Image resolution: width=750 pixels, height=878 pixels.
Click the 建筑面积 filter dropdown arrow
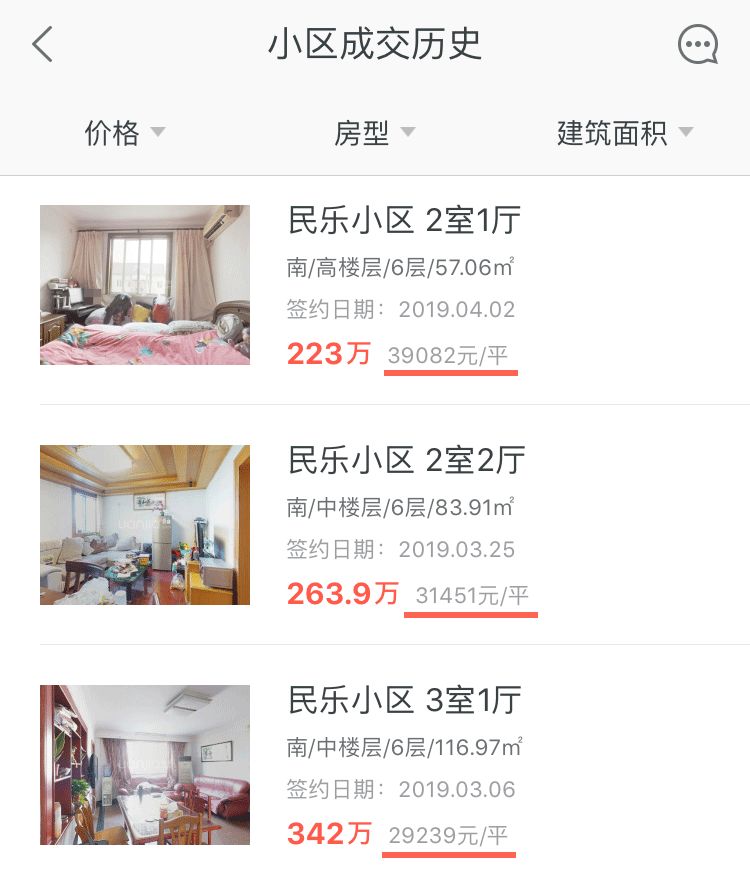coord(686,131)
